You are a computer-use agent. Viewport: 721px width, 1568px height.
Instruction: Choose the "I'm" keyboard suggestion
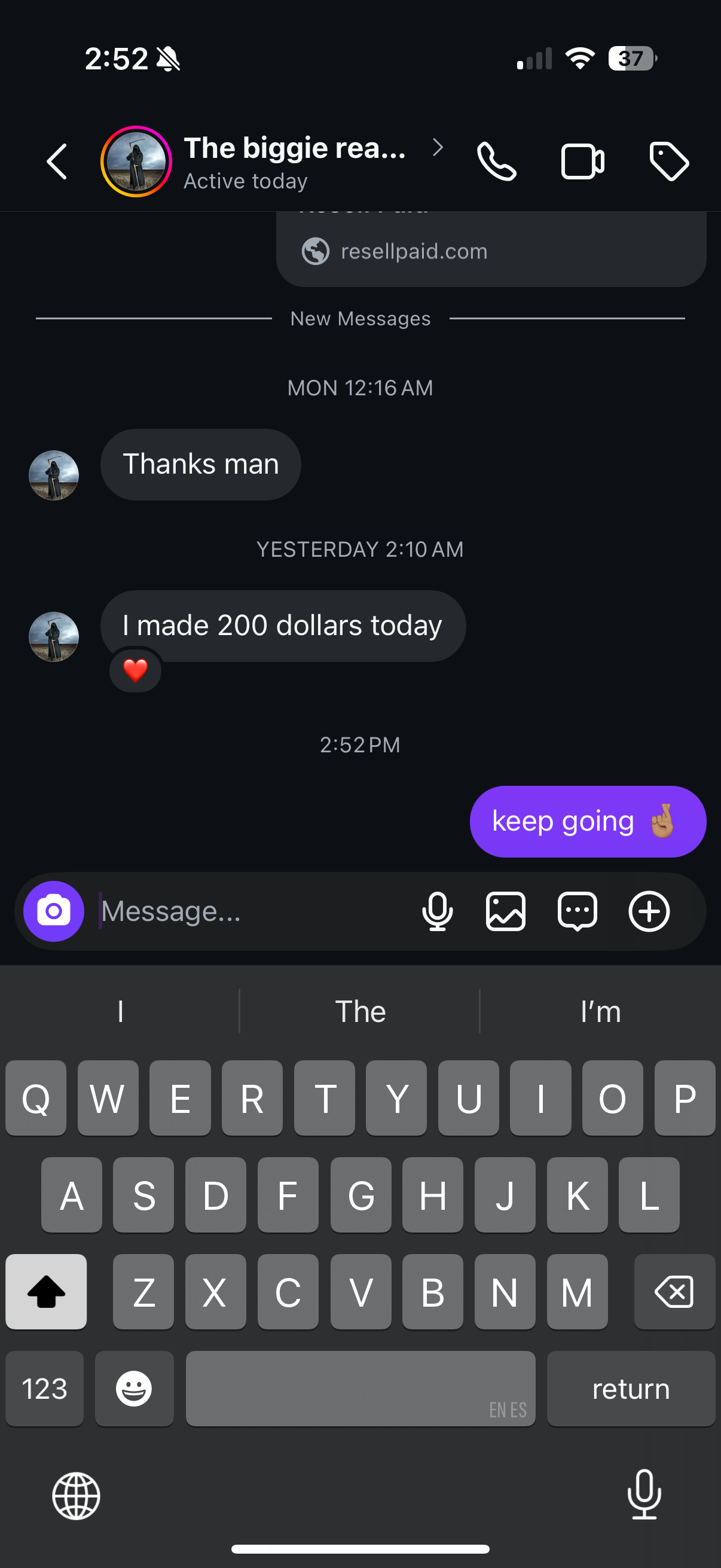point(600,1012)
